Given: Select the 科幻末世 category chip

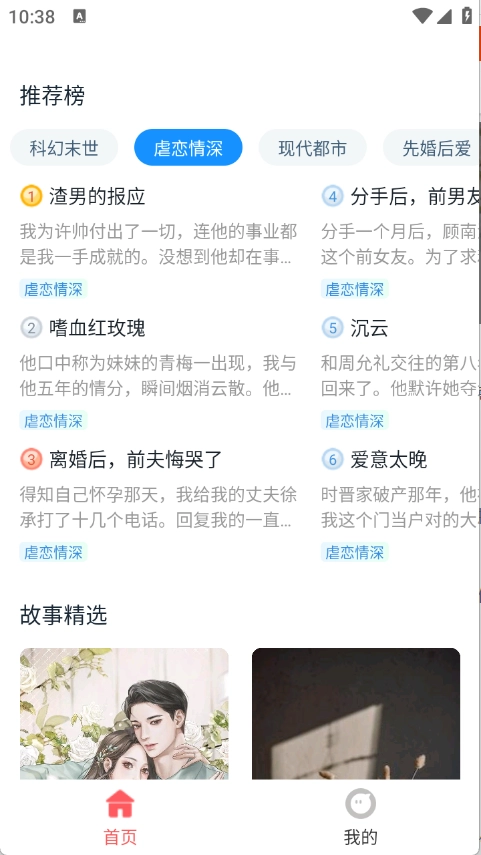Looking at the screenshot, I should pyautogui.click(x=64, y=147).
